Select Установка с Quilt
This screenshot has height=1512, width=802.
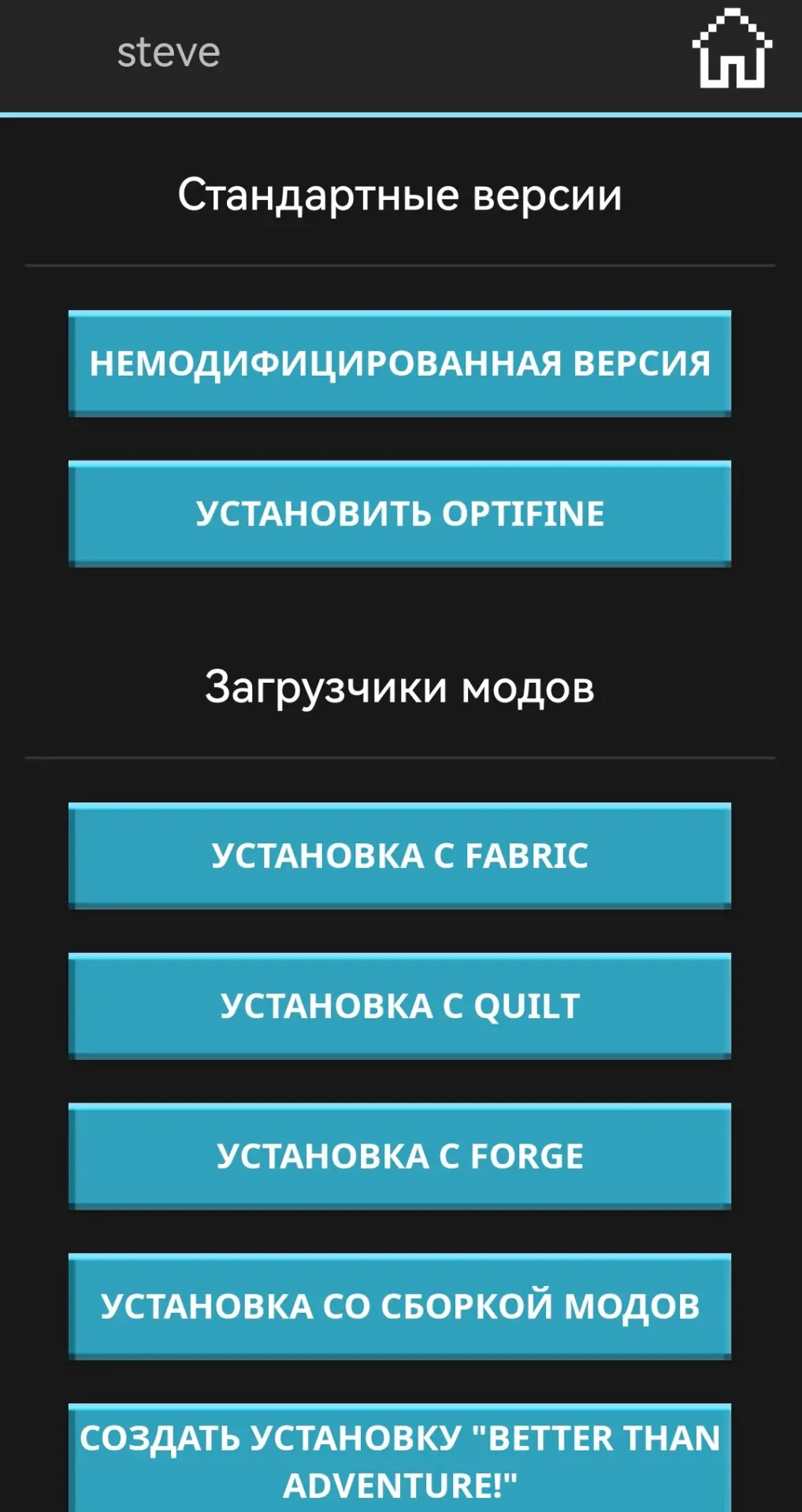[x=399, y=1006]
